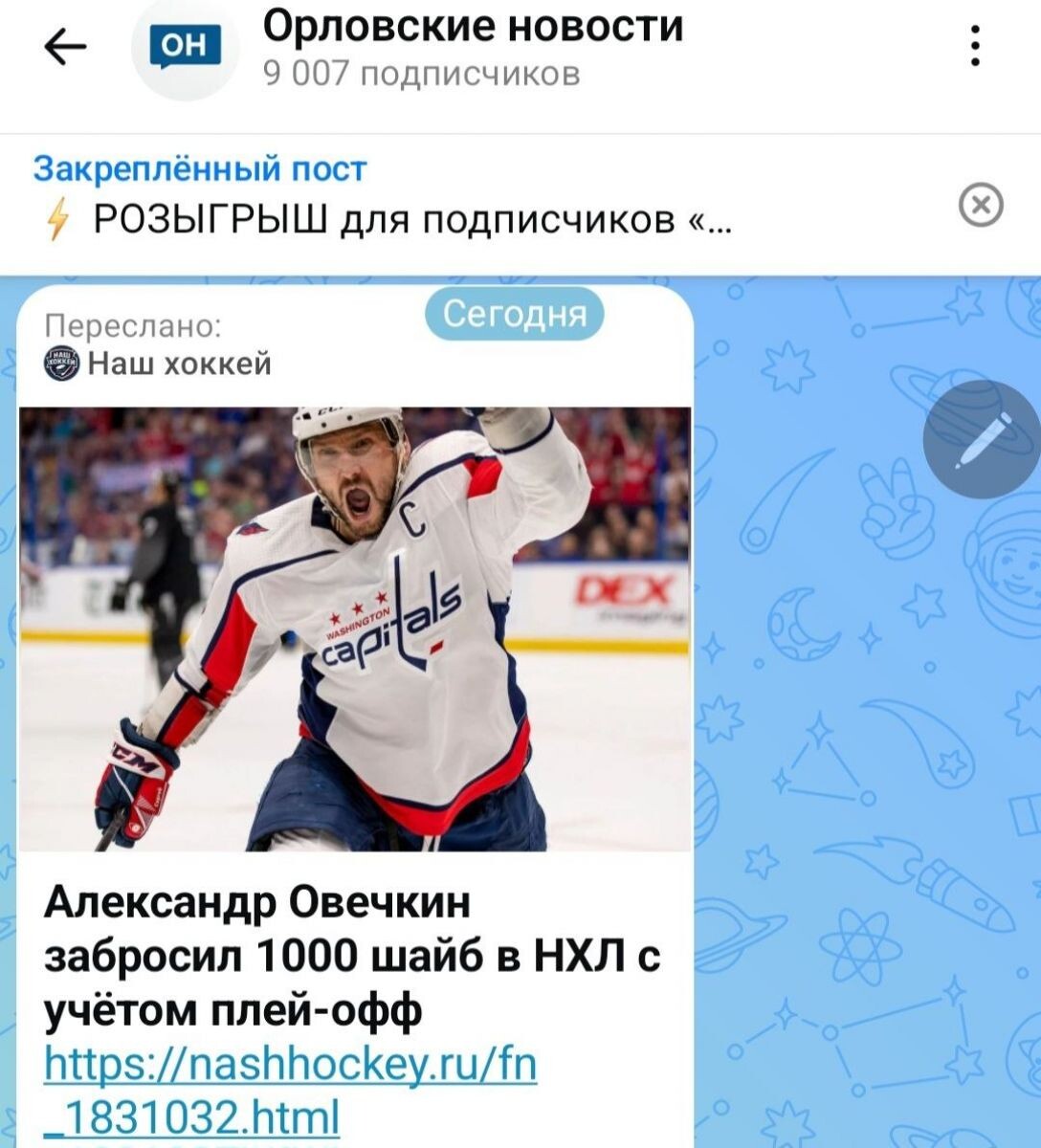Dismiss the pinned post banner
This screenshot has width=1041, height=1148.
[x=981, y=205]
